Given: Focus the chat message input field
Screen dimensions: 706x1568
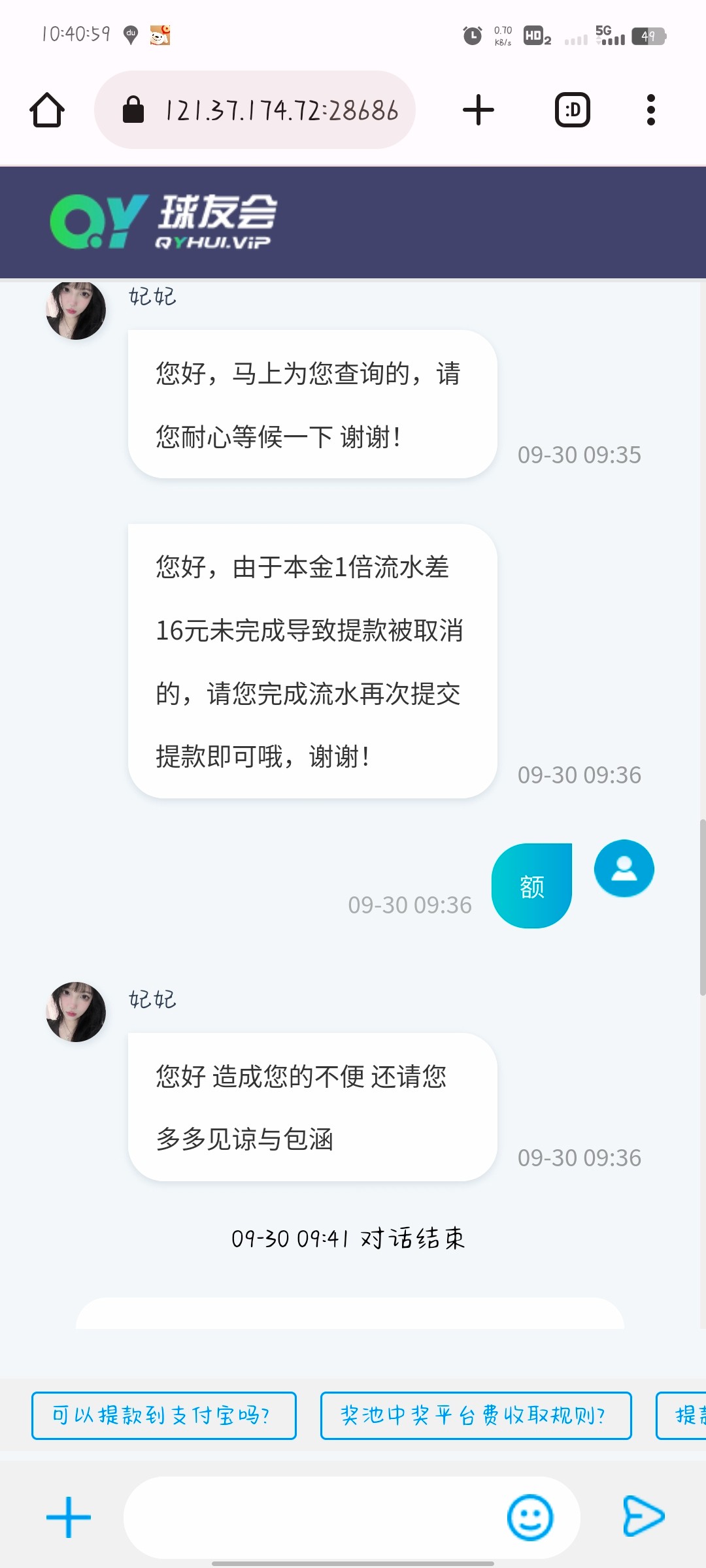Looking at the screenshot, I should [x=314, y=1517].
